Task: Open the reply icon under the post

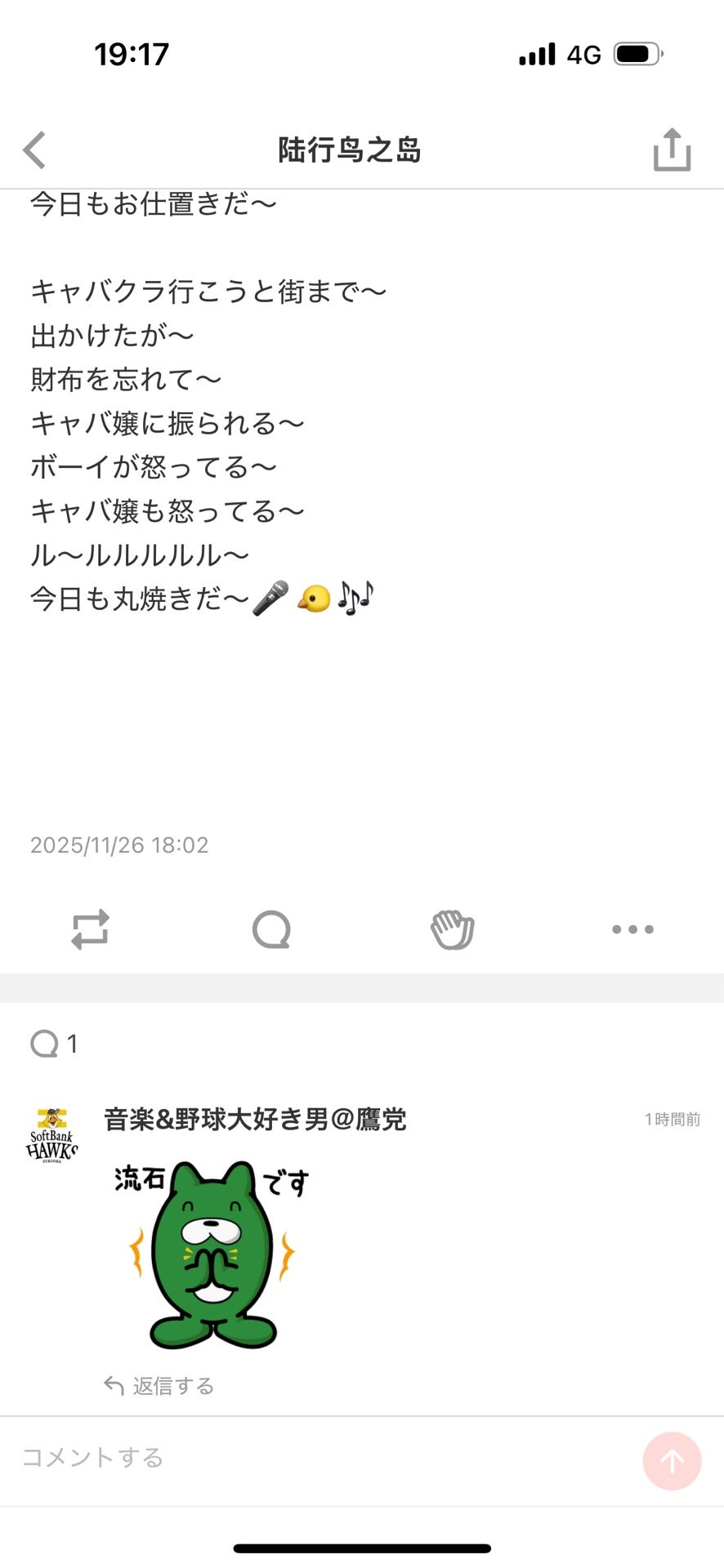Action: pos(272,929)
